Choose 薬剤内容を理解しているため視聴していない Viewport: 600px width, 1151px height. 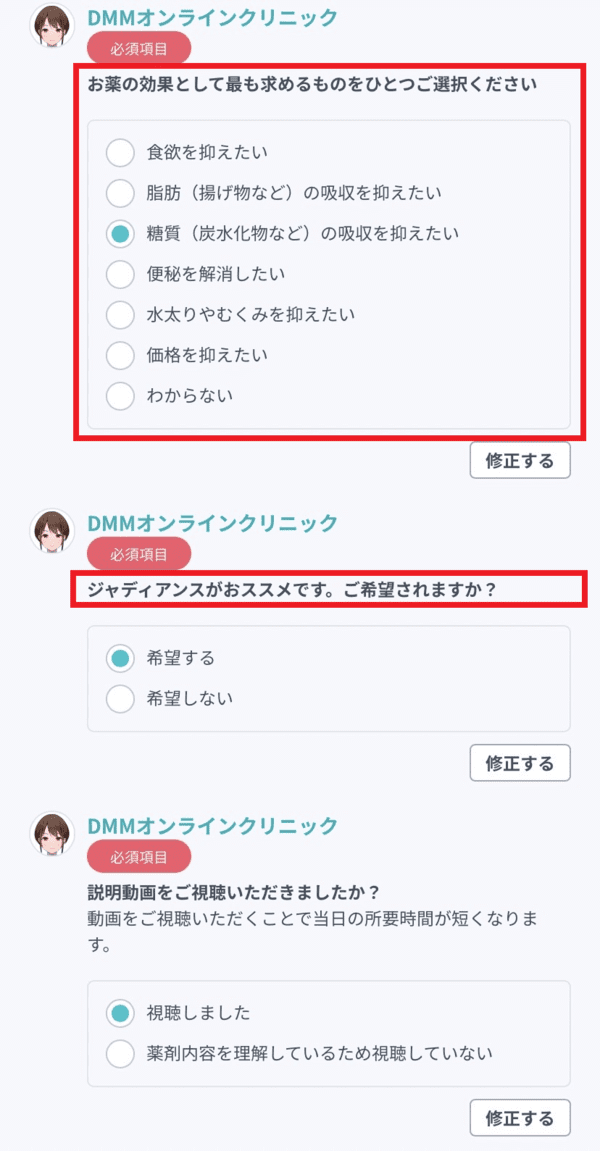pyautogui.click(x=120, y=1053)
